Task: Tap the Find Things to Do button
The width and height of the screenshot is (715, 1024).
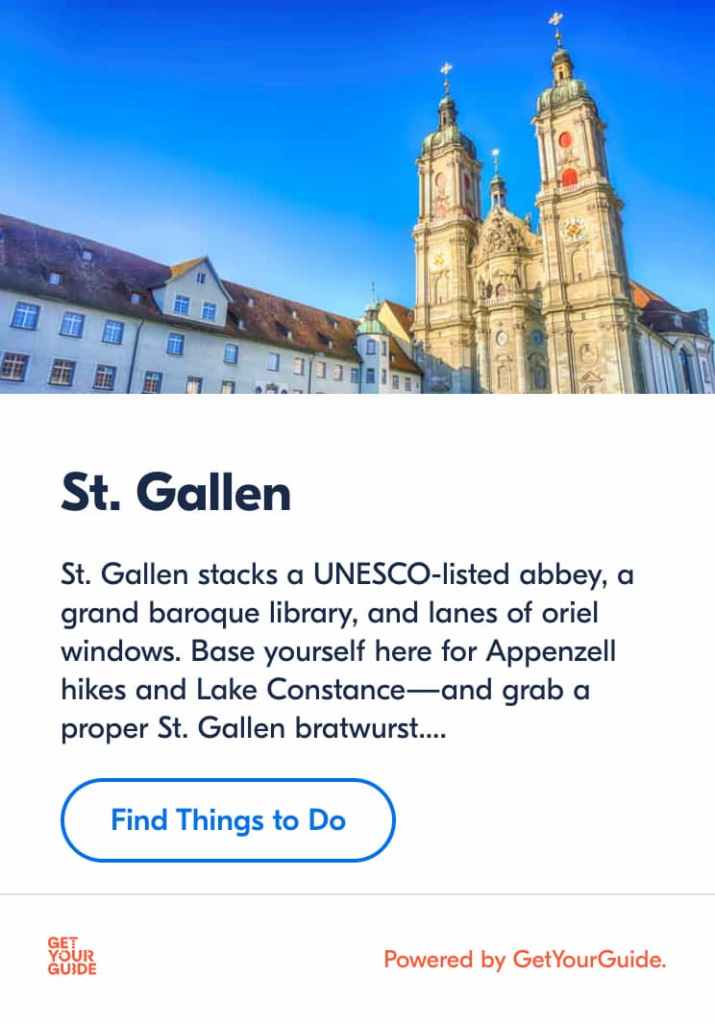Action: click(228, 821)
